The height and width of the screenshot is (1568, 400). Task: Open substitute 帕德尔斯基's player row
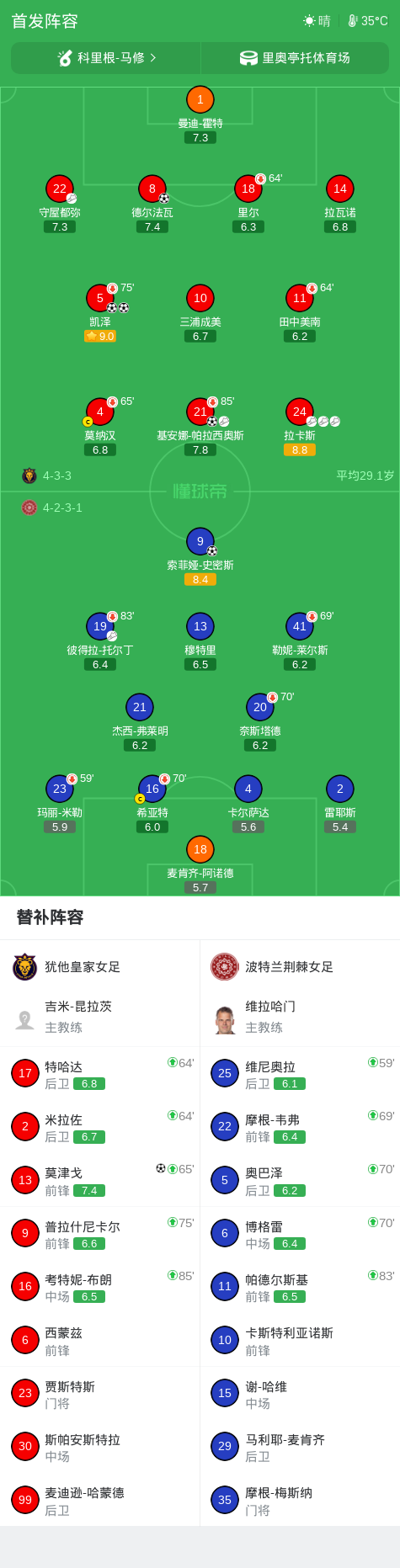(300, 1287)
